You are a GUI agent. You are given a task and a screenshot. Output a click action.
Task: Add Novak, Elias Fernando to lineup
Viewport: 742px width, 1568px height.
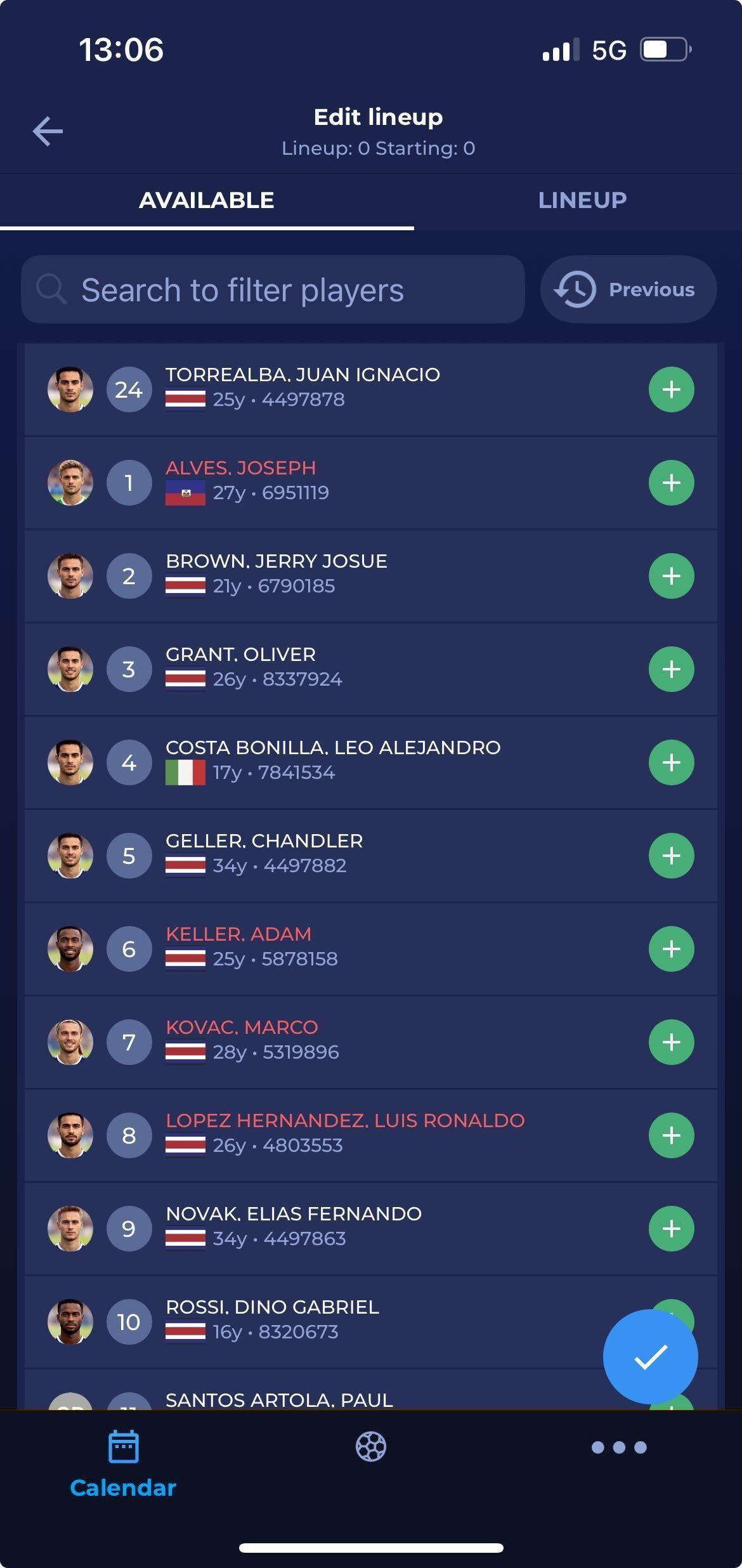click(x=671, y=1229)
